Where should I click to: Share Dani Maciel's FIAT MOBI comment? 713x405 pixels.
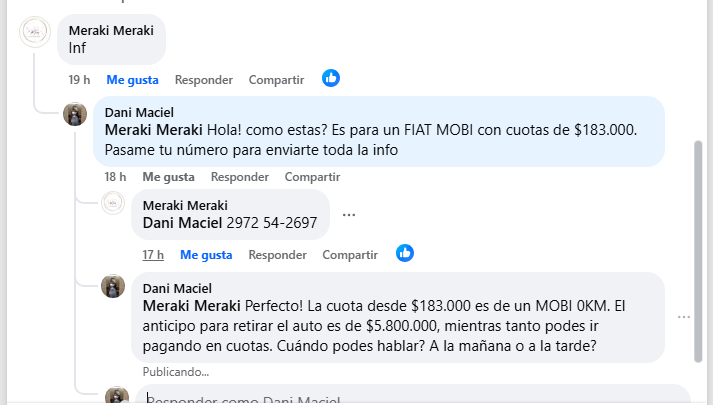coord(312,177)
